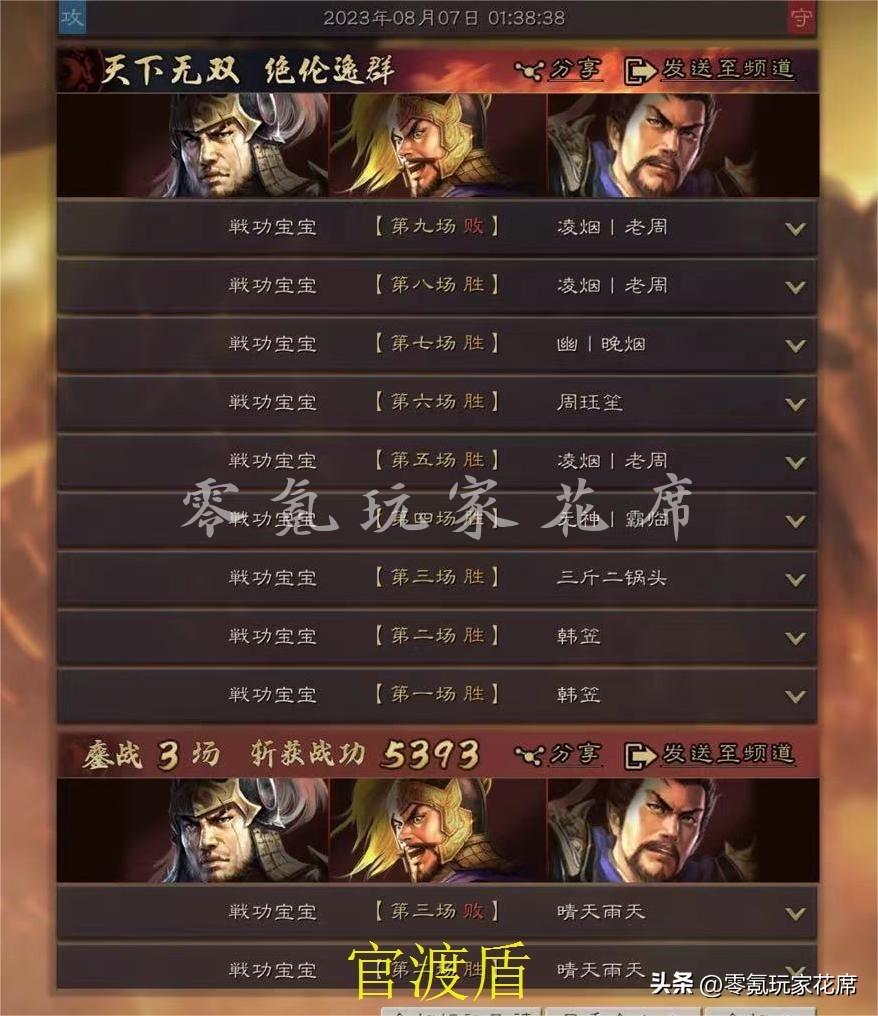Send the 天下无双 report to the channel
The width and height of the screenshot is (878, 1016).
tap(709, 70)
